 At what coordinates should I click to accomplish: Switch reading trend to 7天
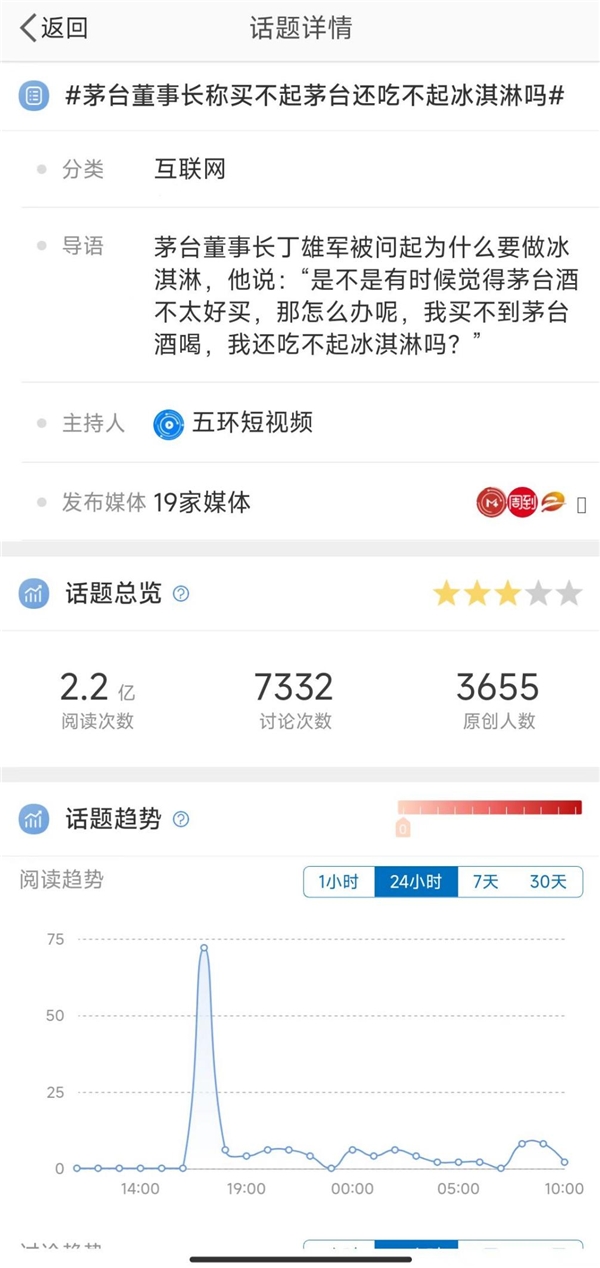click(485, 882)
